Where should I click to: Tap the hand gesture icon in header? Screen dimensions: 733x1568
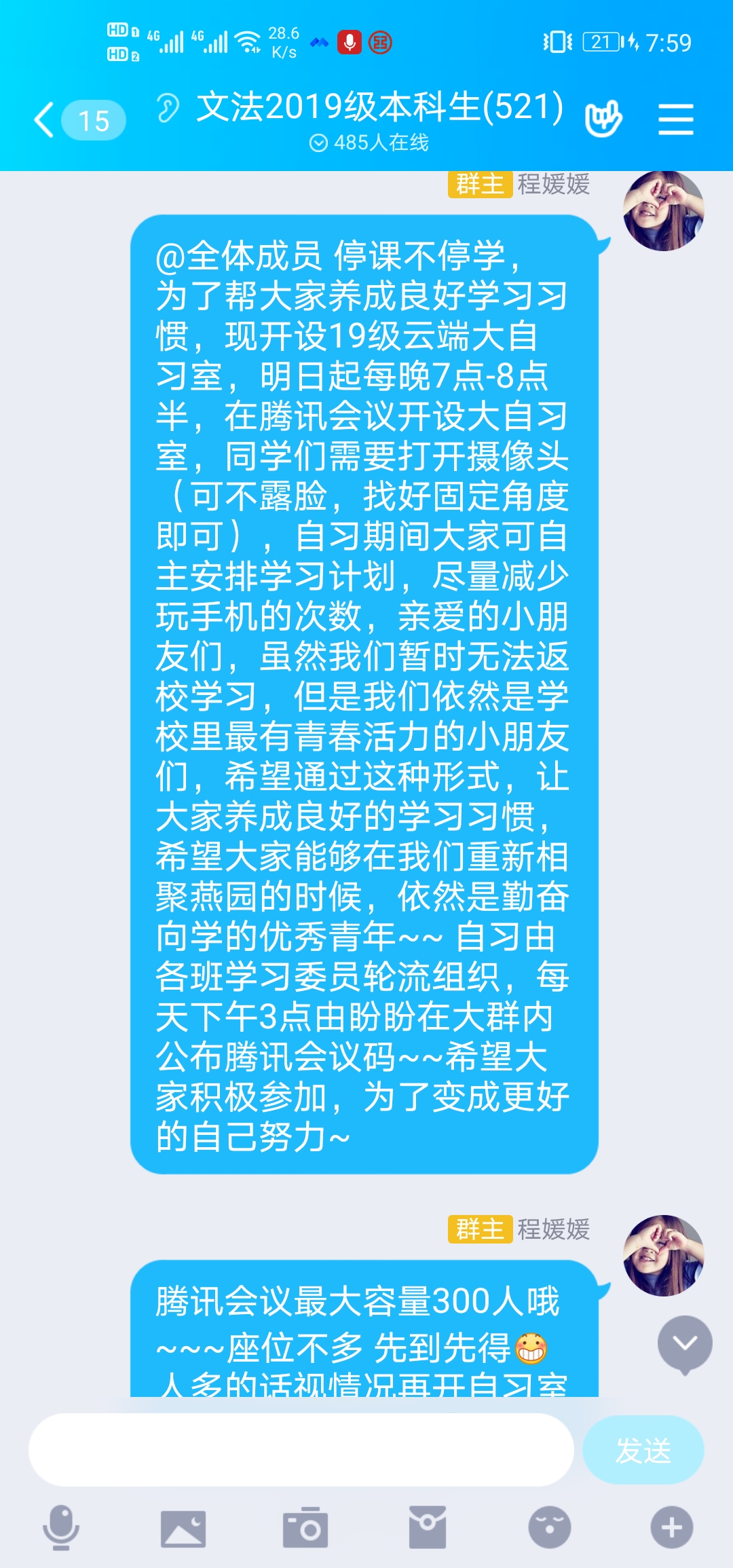[603, 120]
